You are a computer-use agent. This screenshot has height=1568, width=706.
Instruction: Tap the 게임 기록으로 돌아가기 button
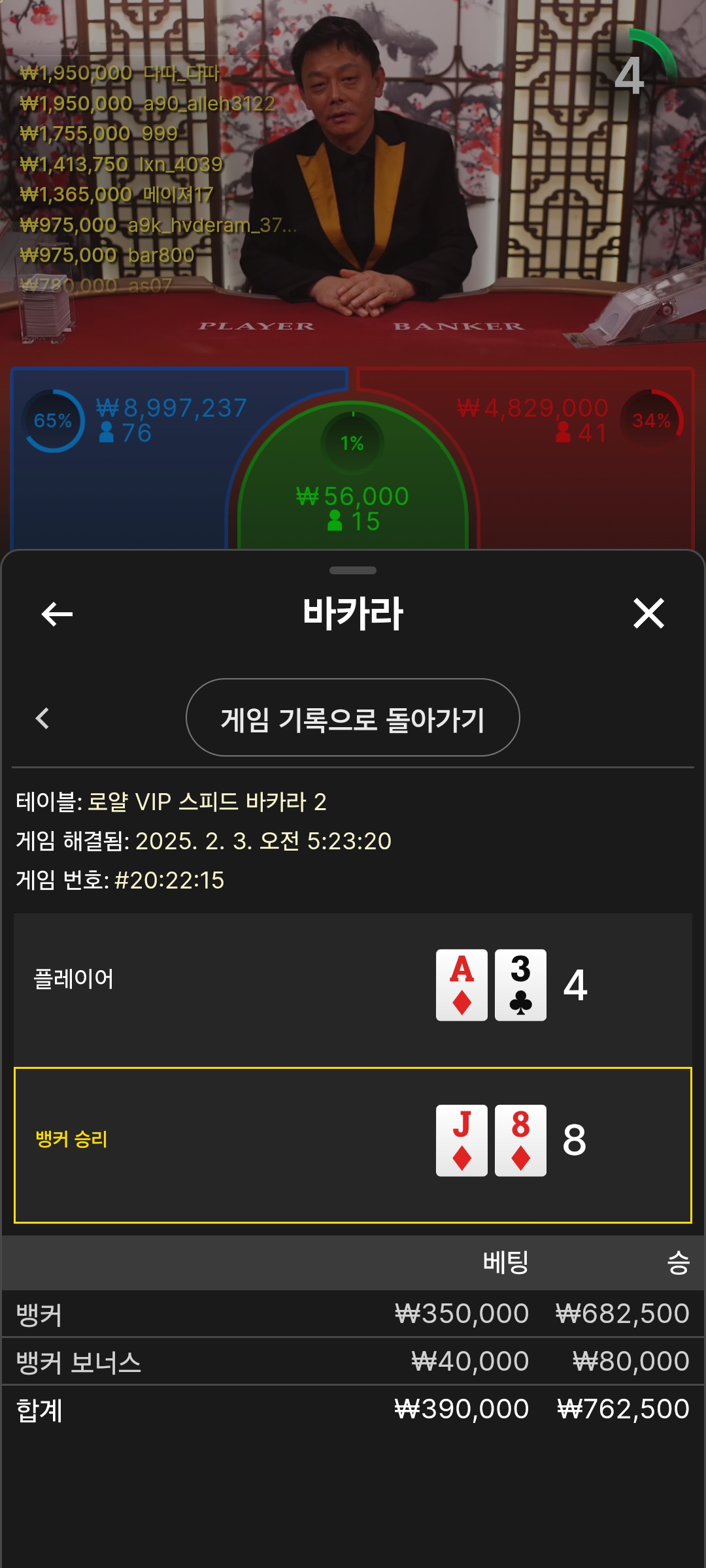pyautogui.click(x=353, y=718)
